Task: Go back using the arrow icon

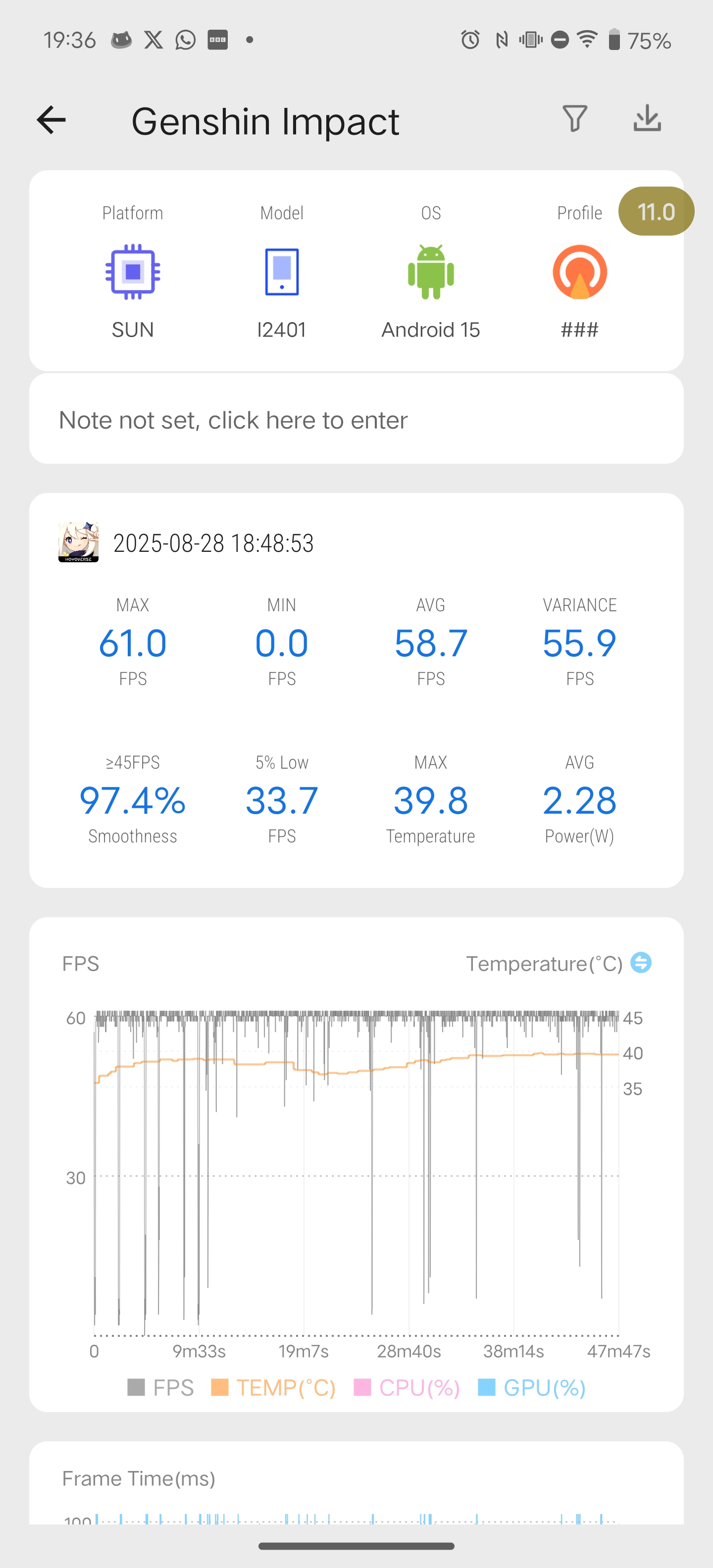Action: point(51,120)
